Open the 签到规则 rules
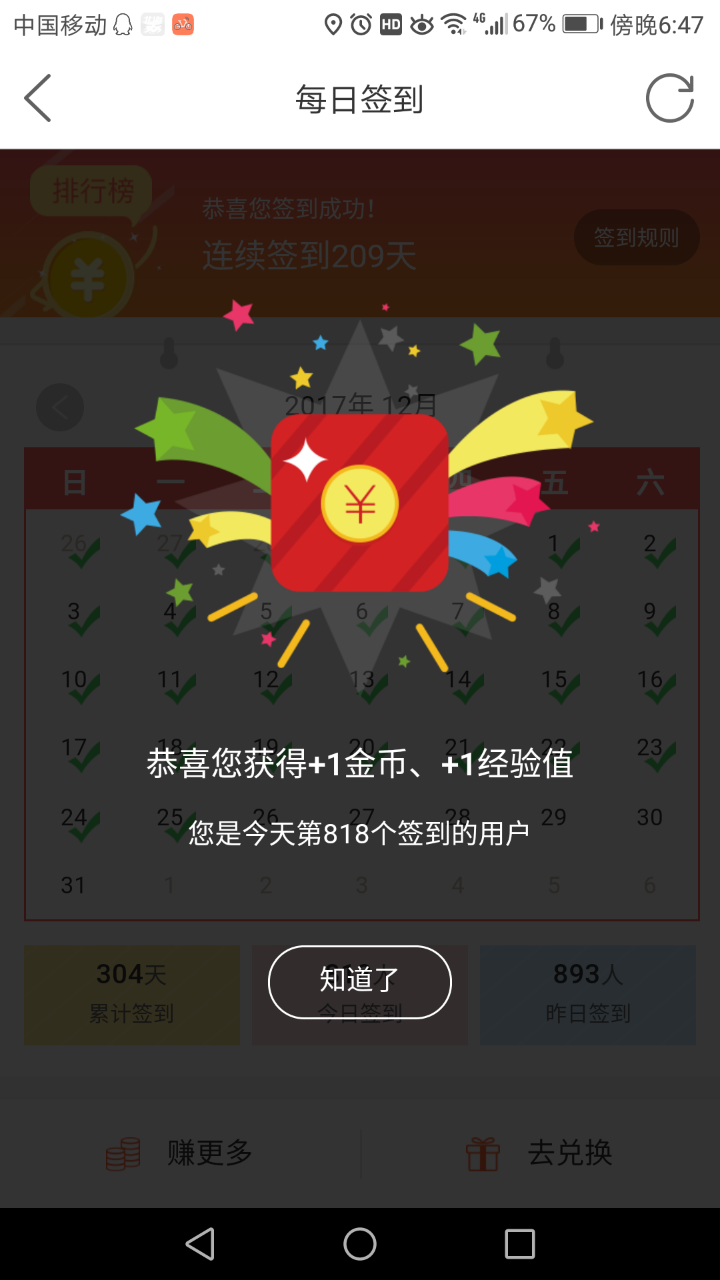Image resolution: width=720 pixels, height=1280 pixels. pos(636,238)
